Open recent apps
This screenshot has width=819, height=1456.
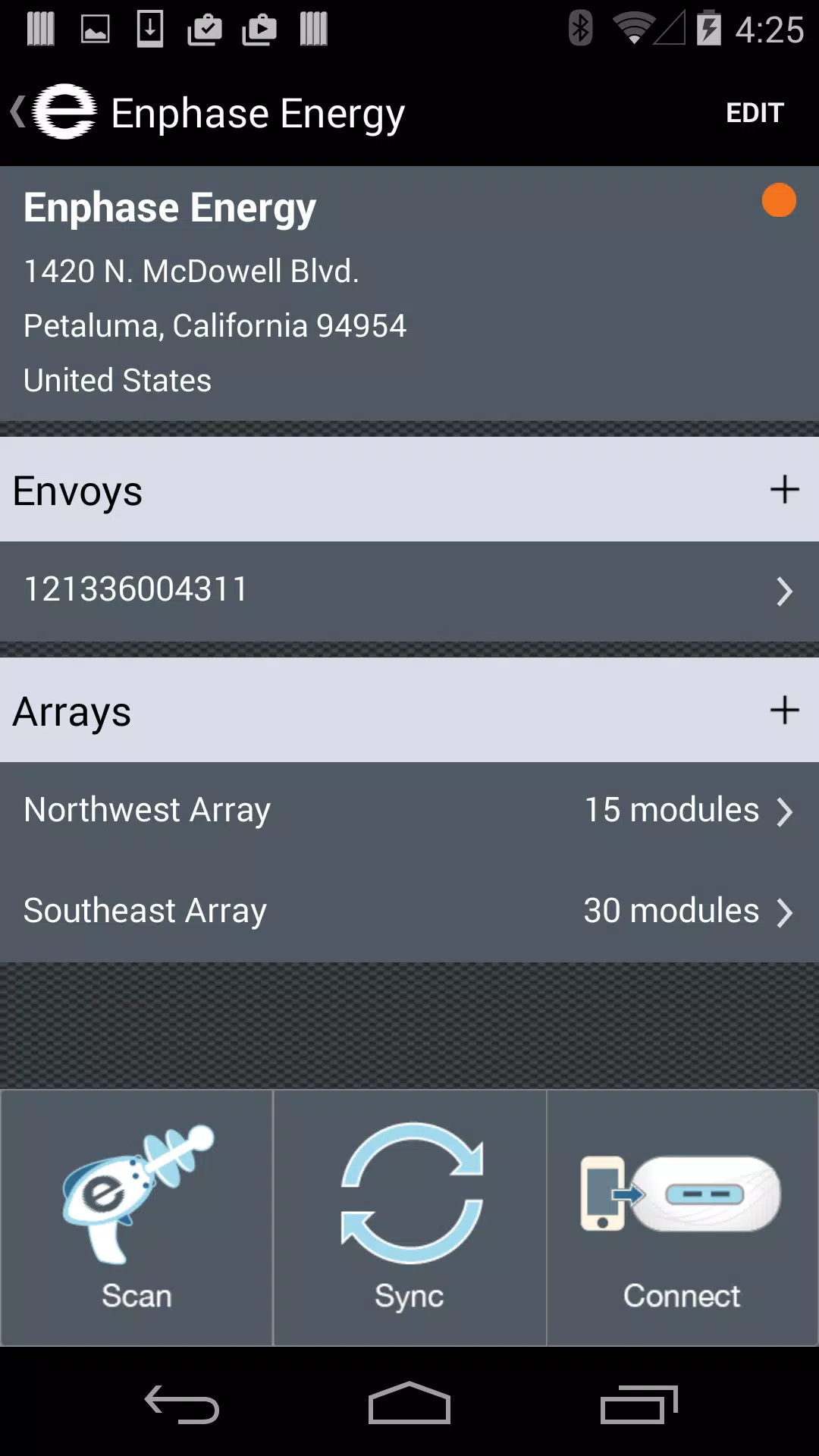pos(639,1404)
